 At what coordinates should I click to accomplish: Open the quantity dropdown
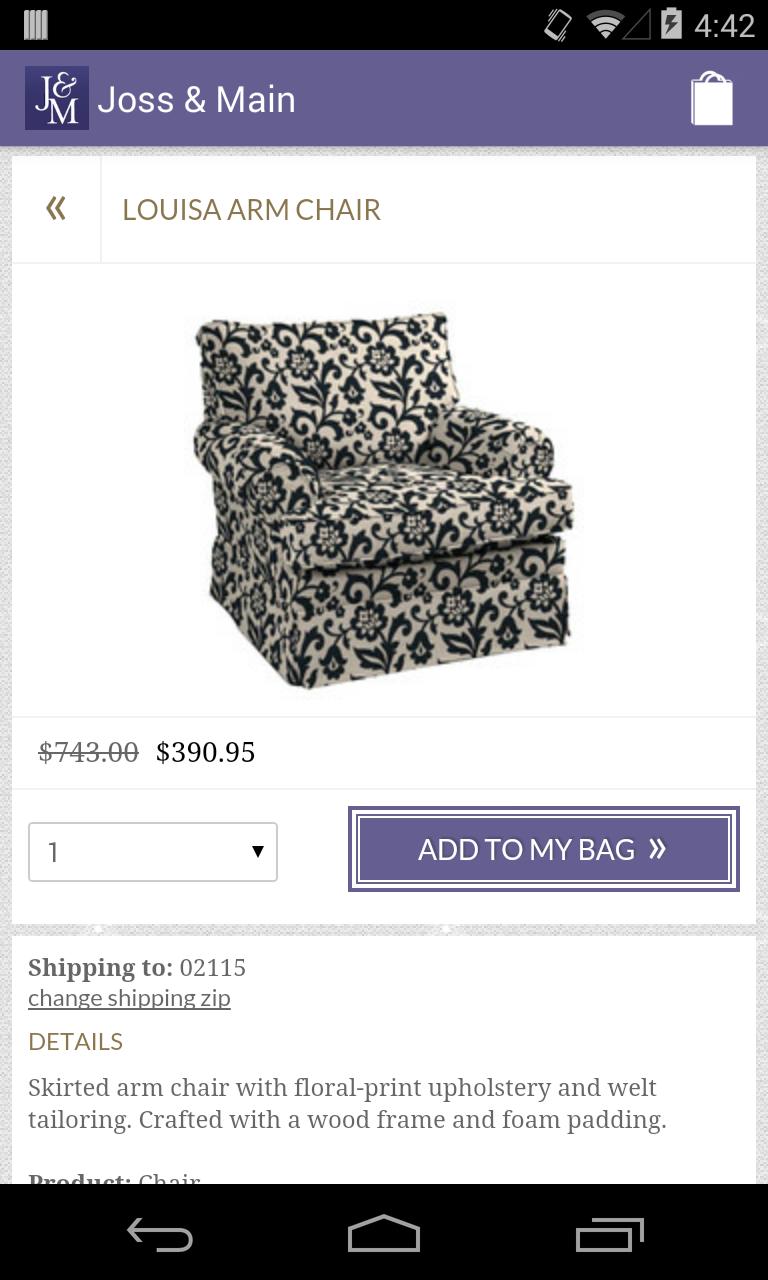(x=153, y=852)
